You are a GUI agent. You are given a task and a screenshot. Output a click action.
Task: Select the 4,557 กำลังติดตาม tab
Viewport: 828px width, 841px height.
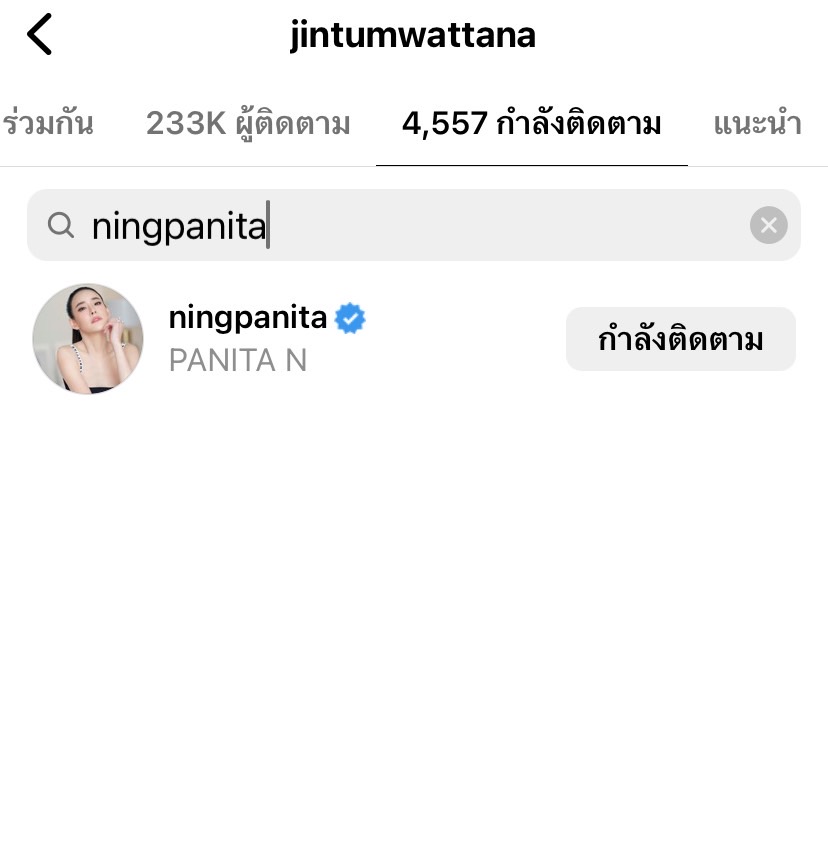(x=531, y=125)
